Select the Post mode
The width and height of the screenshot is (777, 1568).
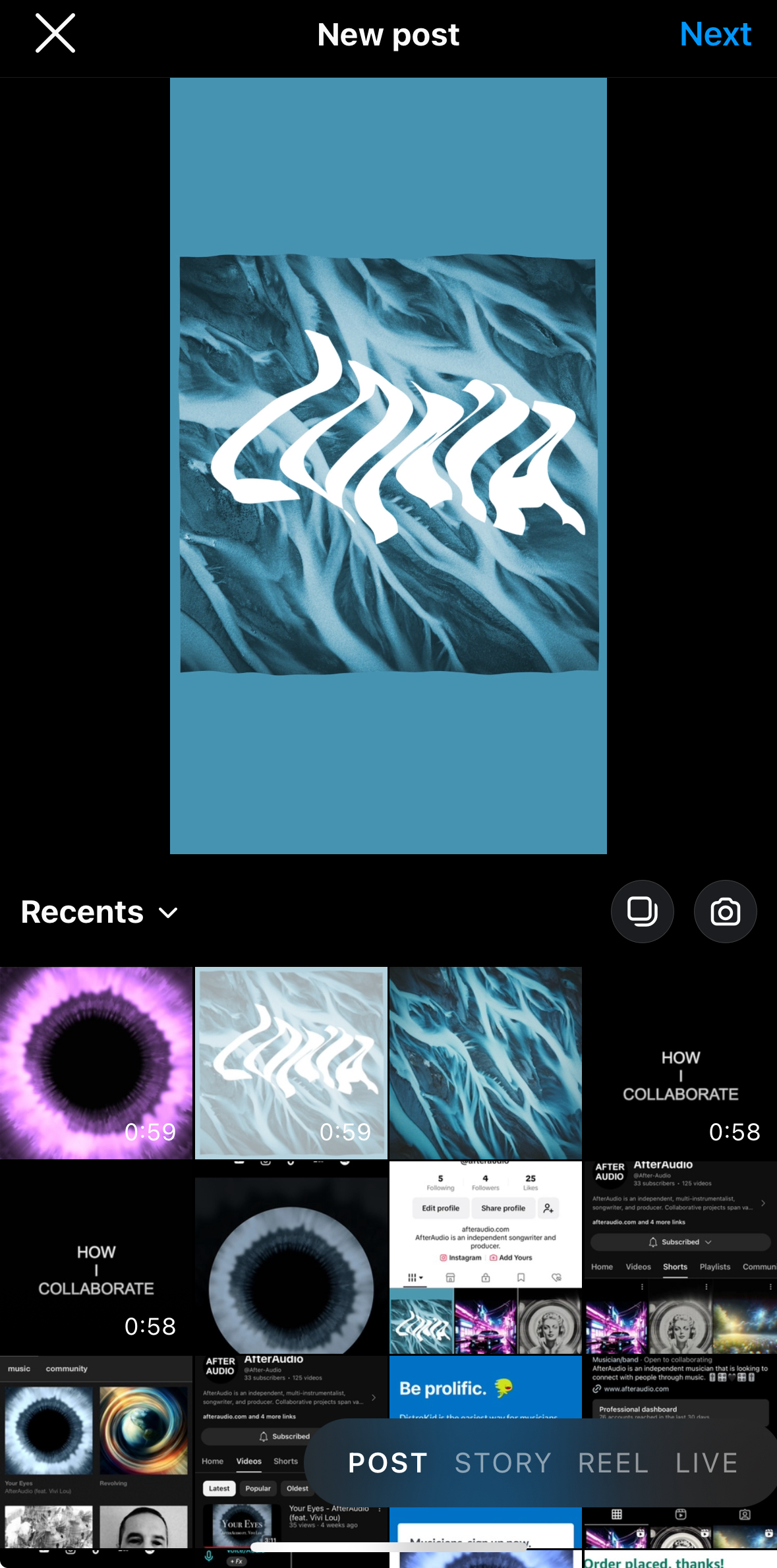[x=388, y=1463]
